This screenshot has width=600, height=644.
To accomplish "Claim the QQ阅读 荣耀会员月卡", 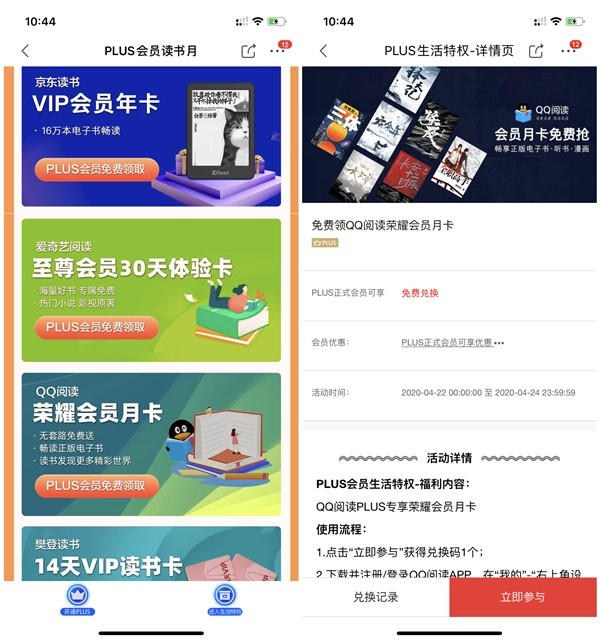I will 96,485.
